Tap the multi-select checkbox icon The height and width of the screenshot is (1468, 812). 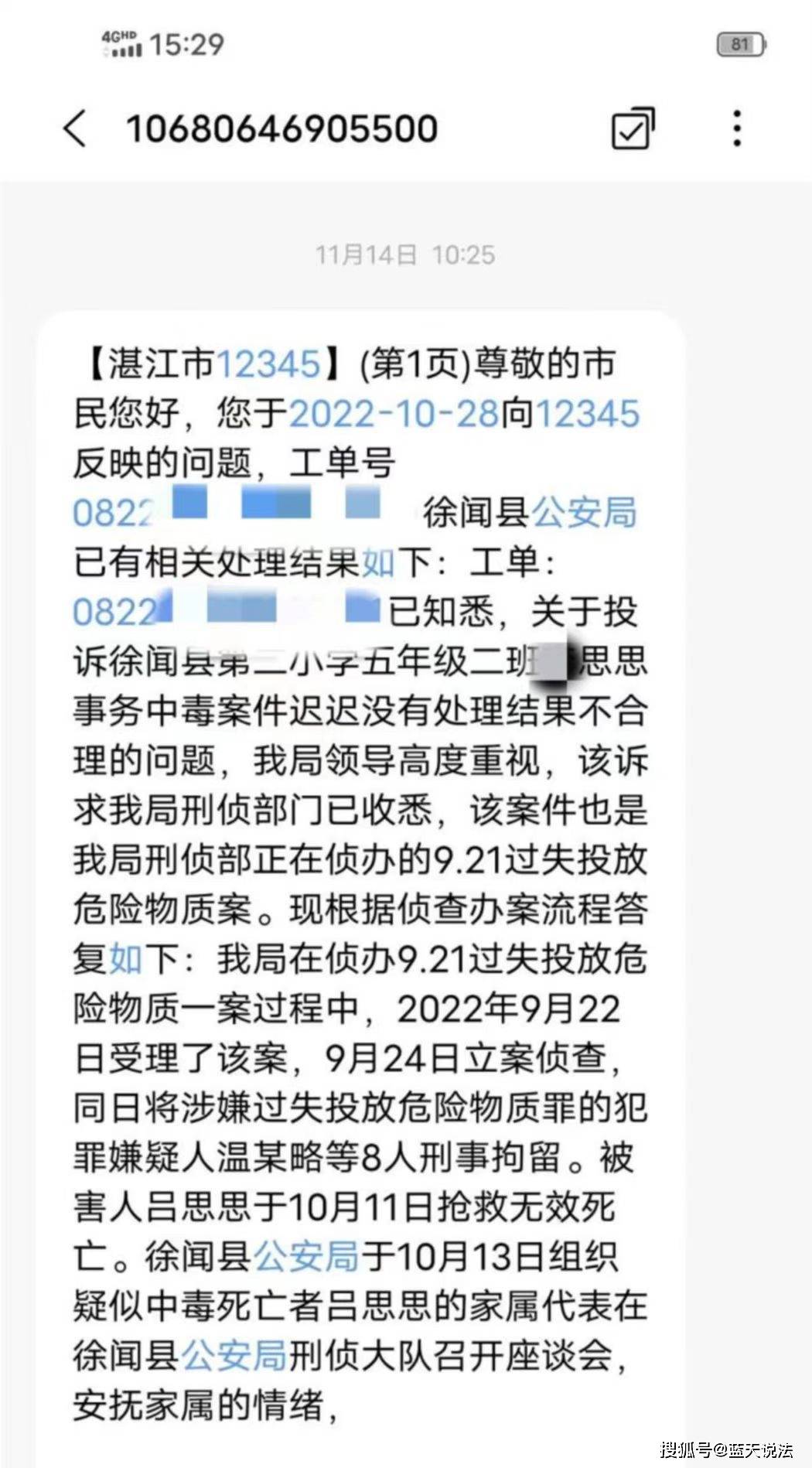click(633, 128)
